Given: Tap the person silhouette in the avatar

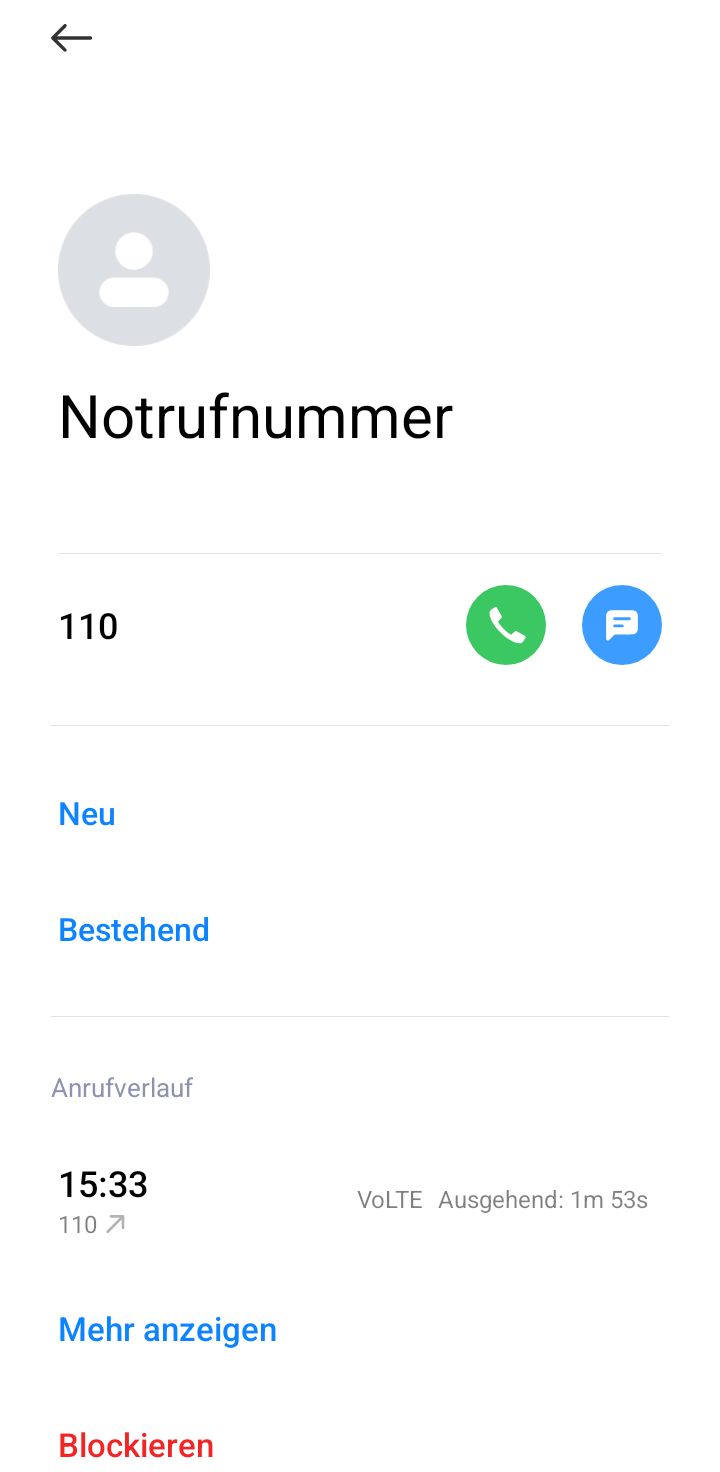Looking at the screenshot, I should [x=133, y=270].
